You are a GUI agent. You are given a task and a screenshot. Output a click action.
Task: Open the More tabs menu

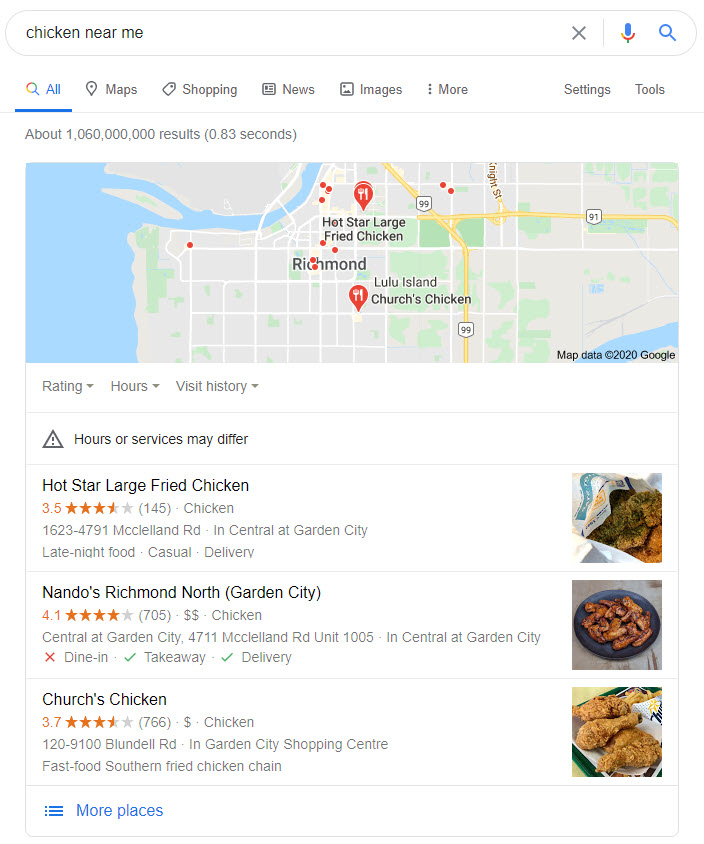click(x=446, y=89)
